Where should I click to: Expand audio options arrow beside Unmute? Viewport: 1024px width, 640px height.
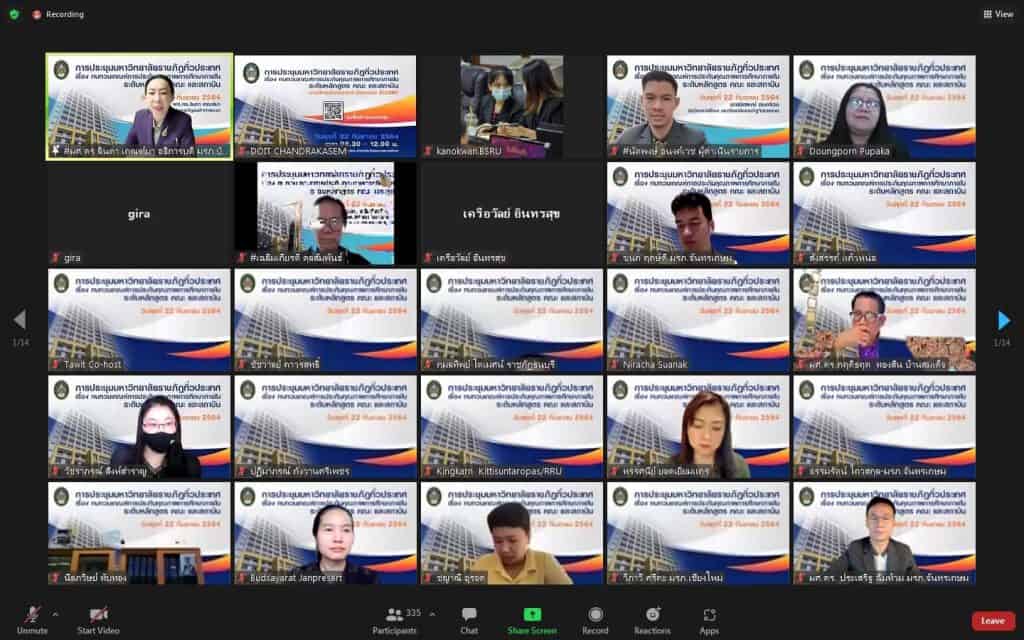point(55,614)
